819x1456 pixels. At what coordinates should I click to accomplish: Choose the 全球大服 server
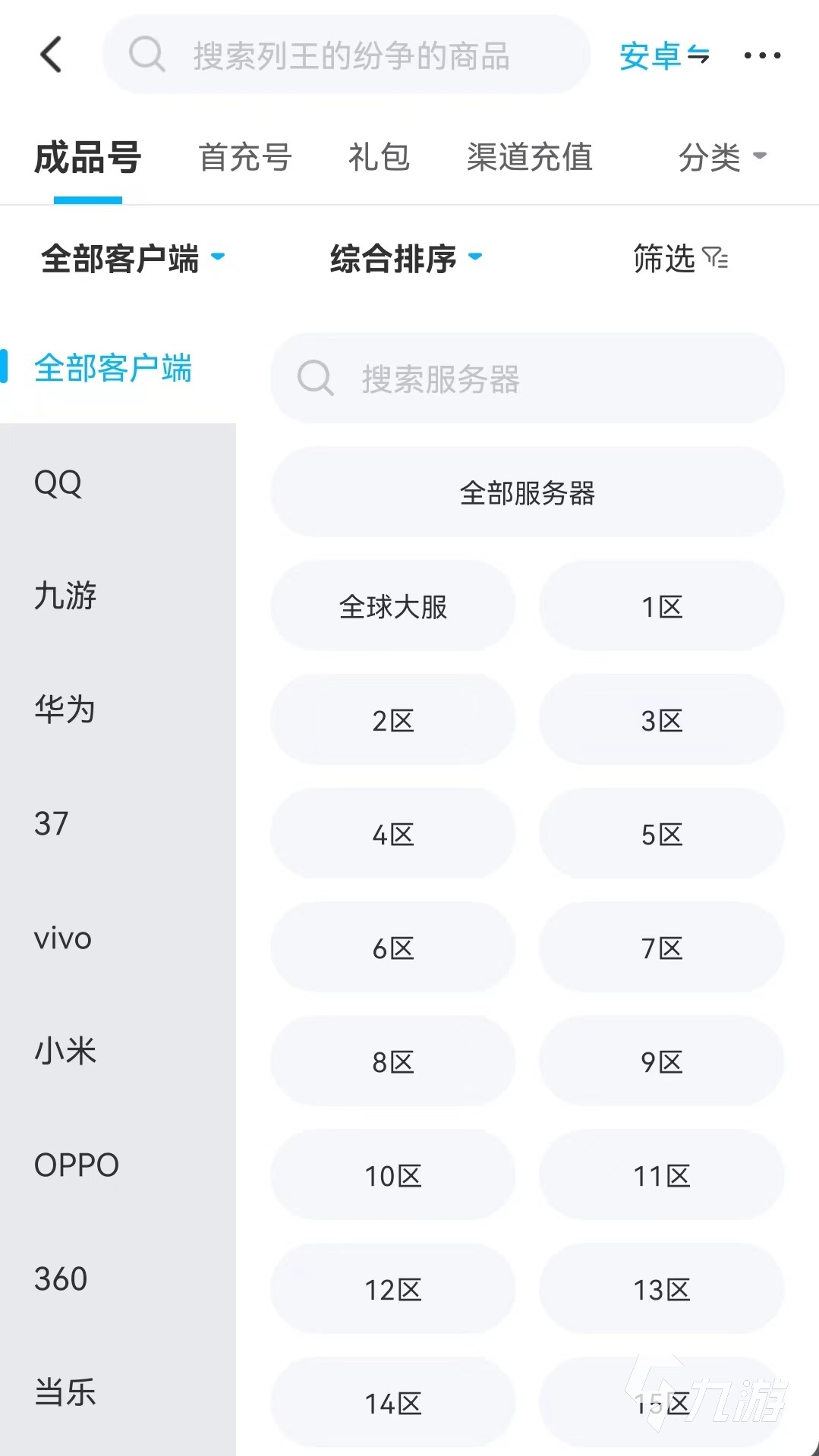(x=393, y=605)
